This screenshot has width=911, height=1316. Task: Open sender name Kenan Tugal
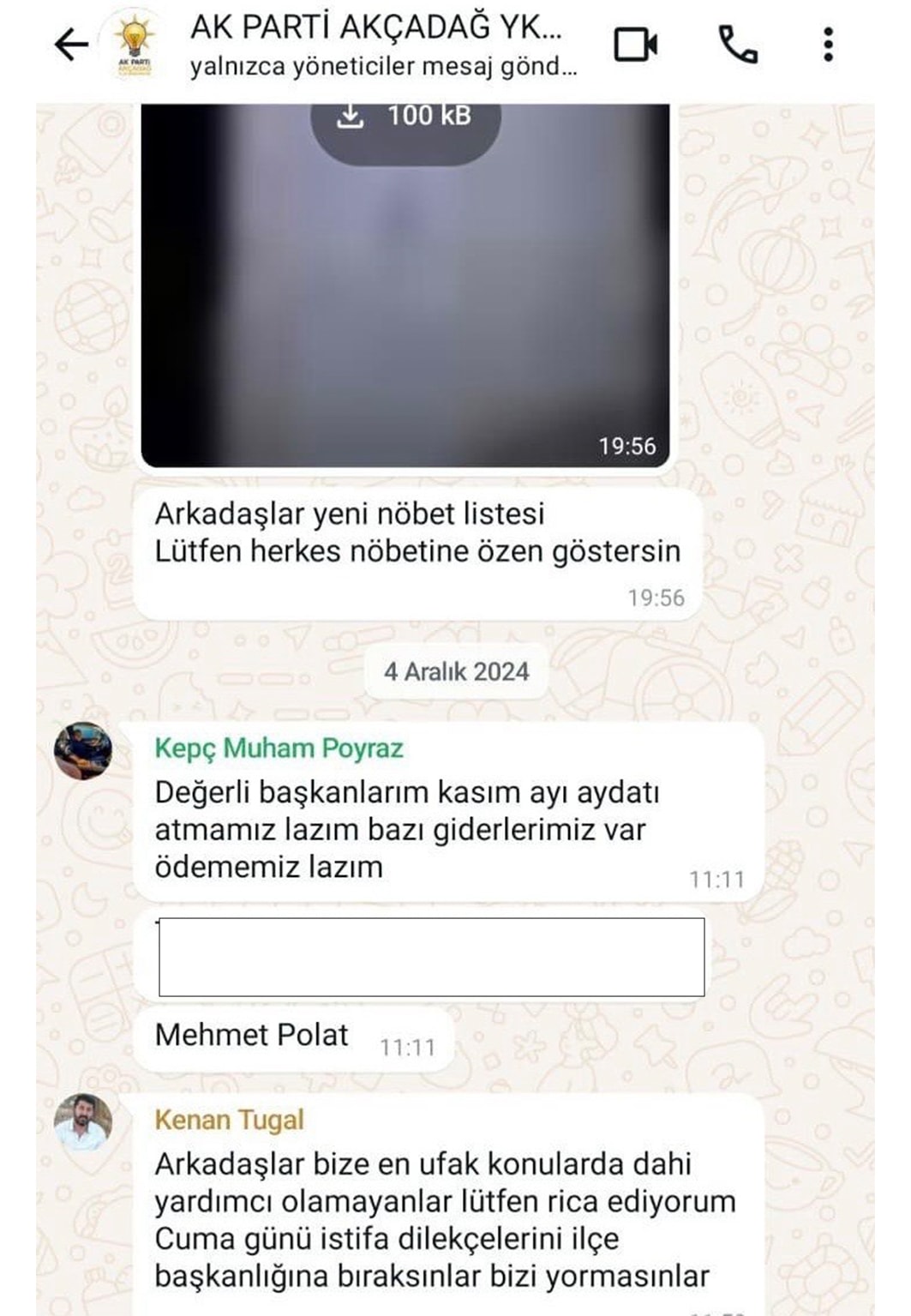(x=229, y=1120)
